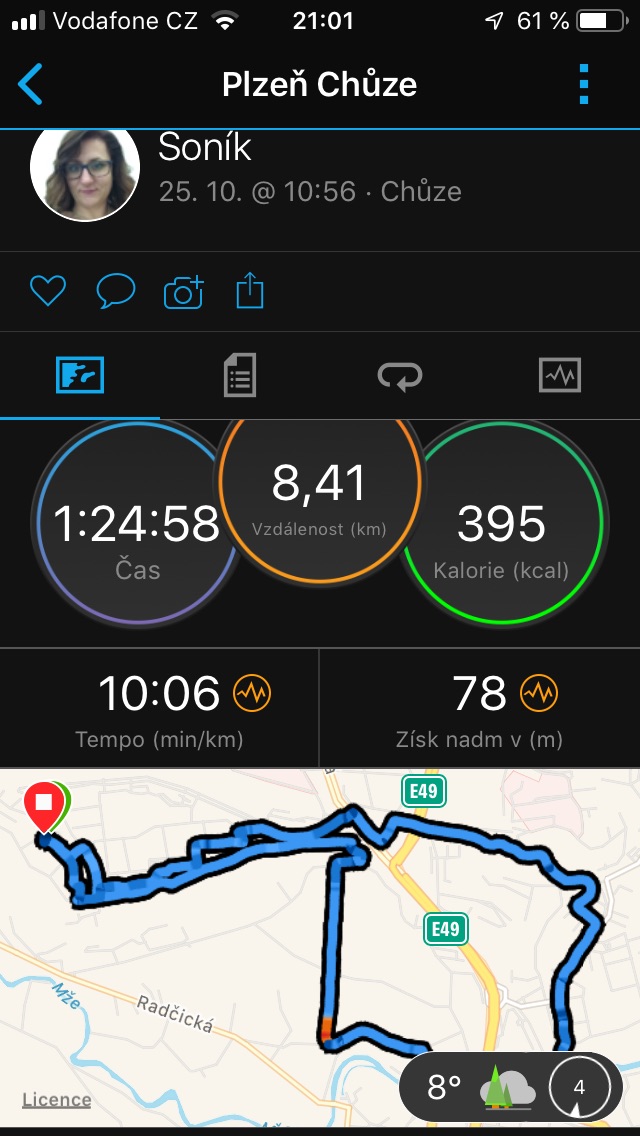Open comments via speech bubble icon
This screenshot has width=640, height=1136.
(116, 291)
